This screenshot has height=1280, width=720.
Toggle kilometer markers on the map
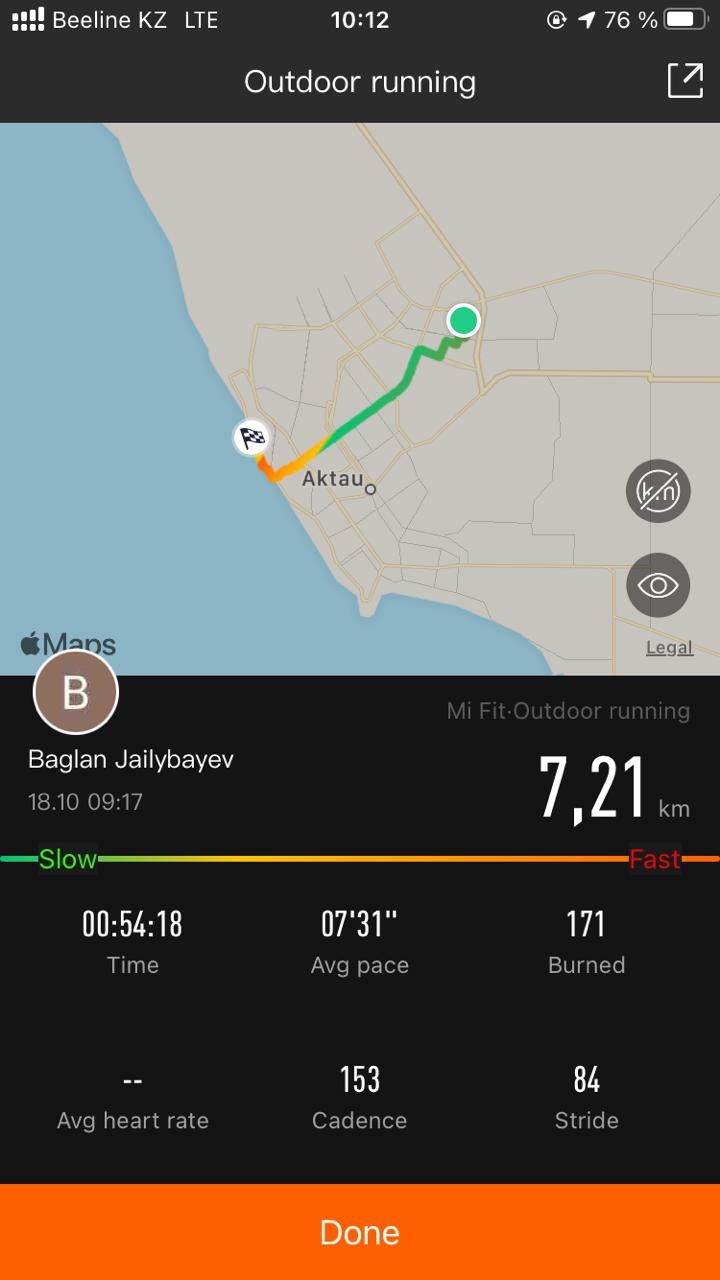click(x=658, y=490)
